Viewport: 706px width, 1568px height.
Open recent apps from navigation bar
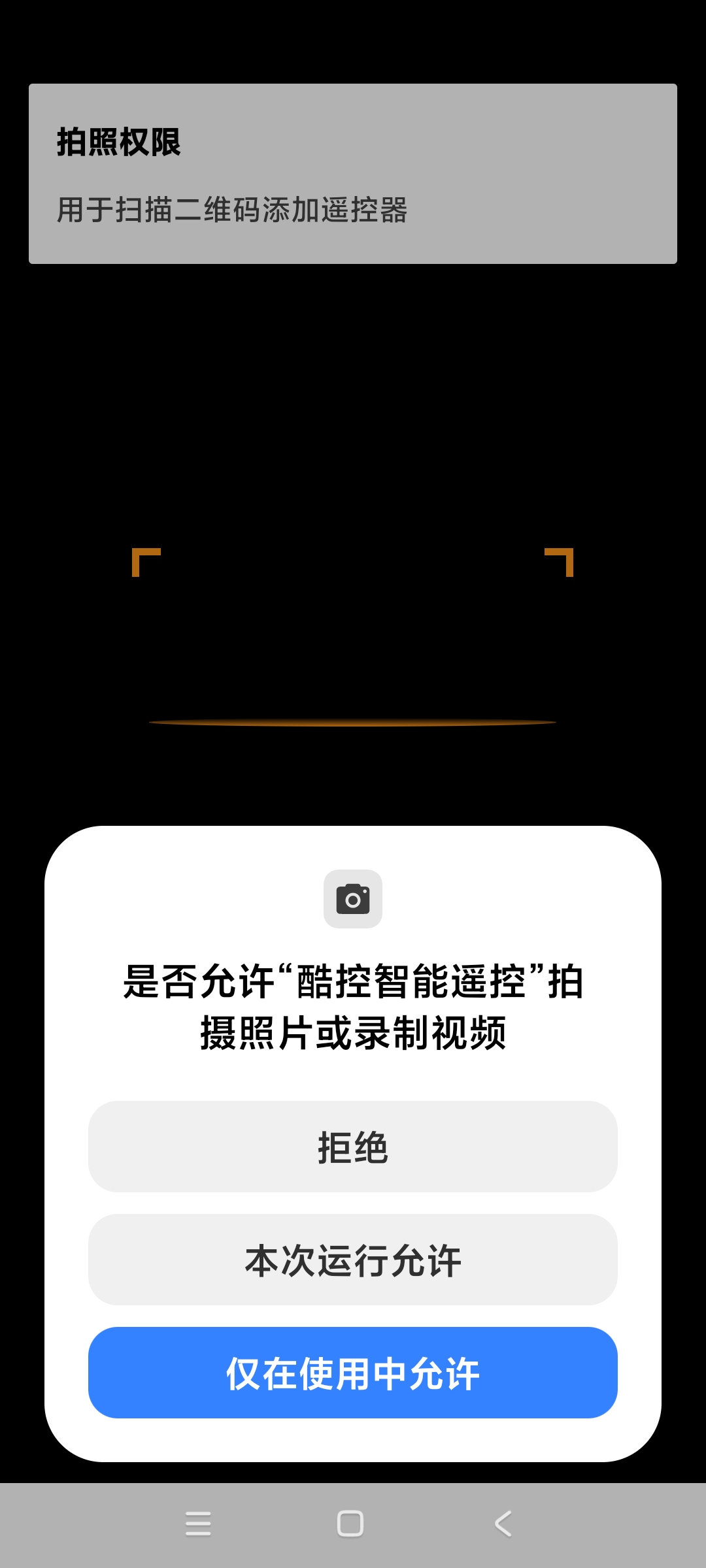[198, 1524]
